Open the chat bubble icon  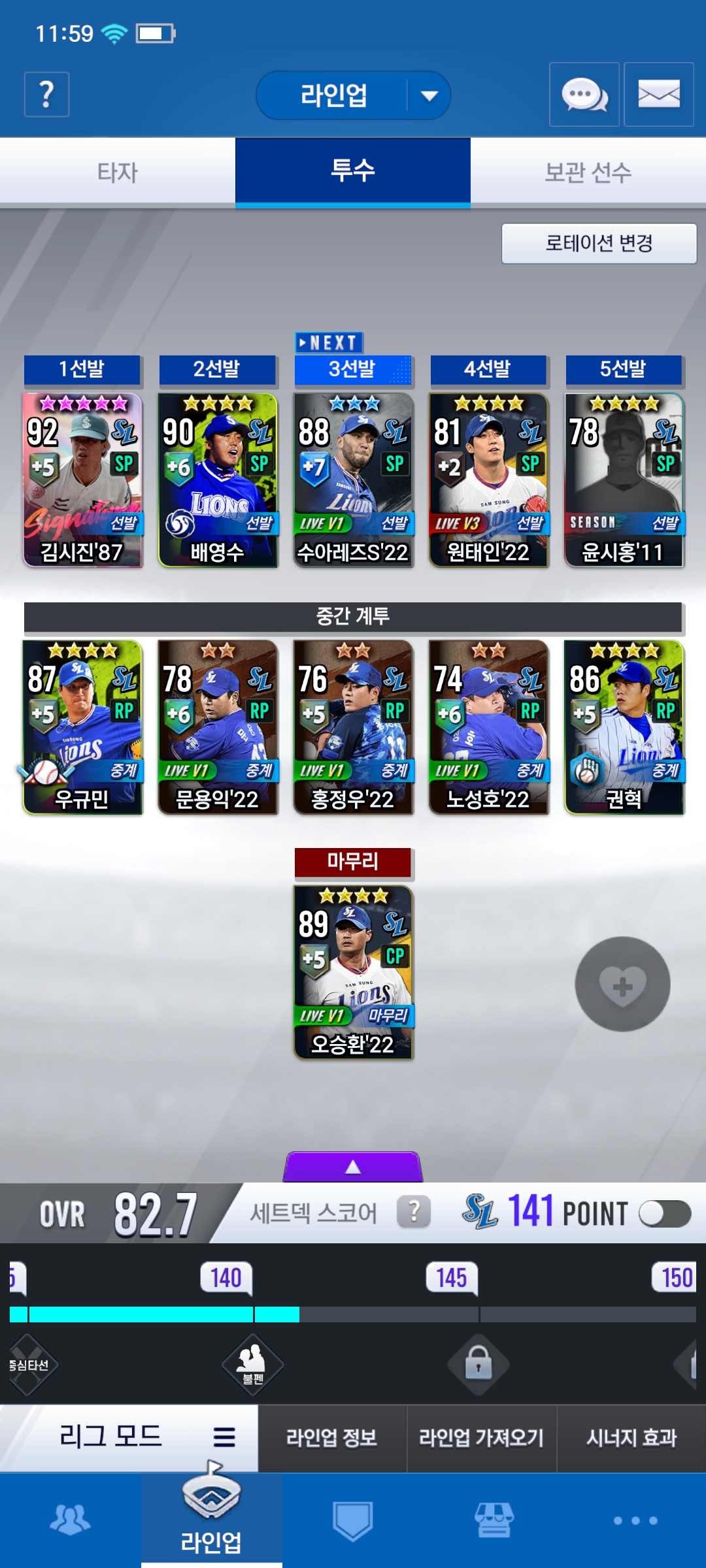pos(584,95)
